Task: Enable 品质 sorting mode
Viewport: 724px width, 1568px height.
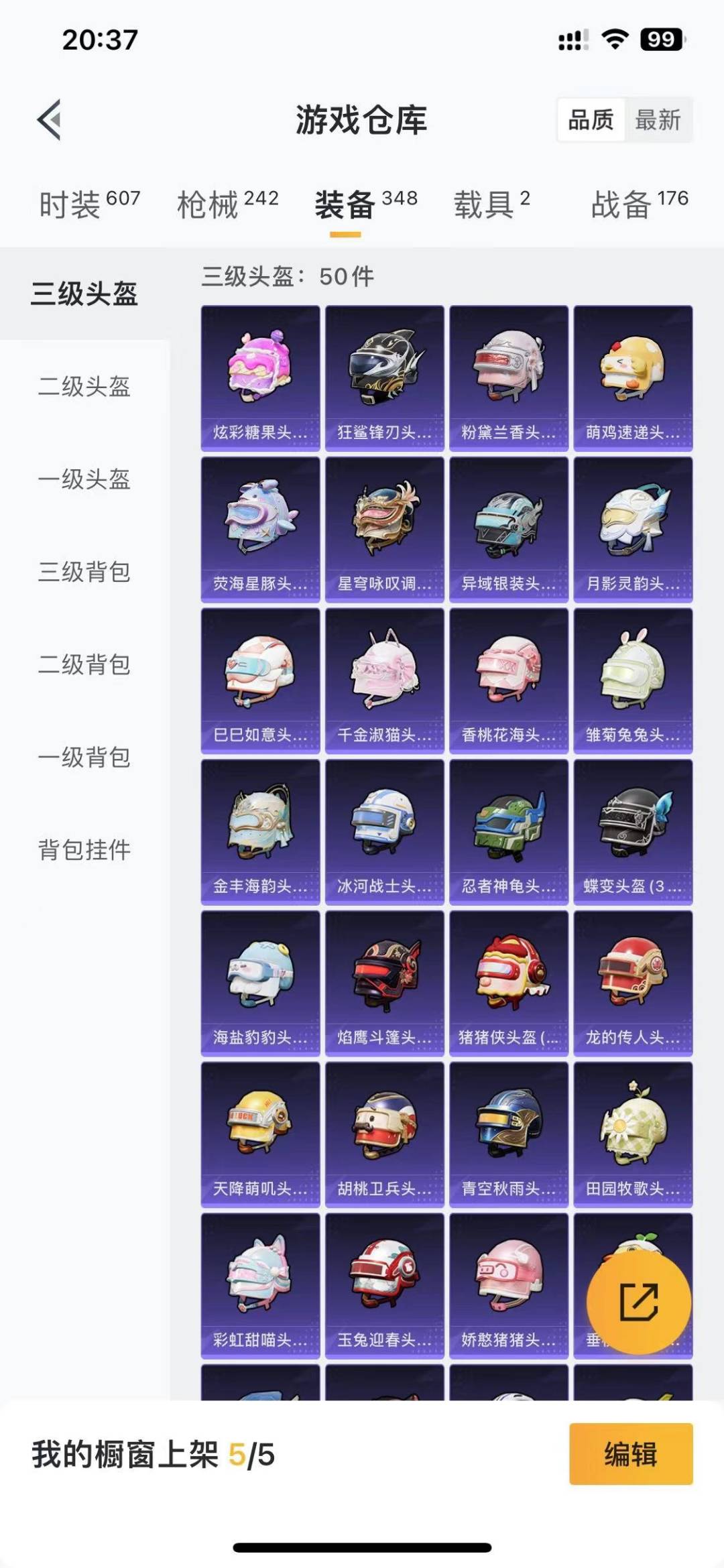Action: click(591, 121)
